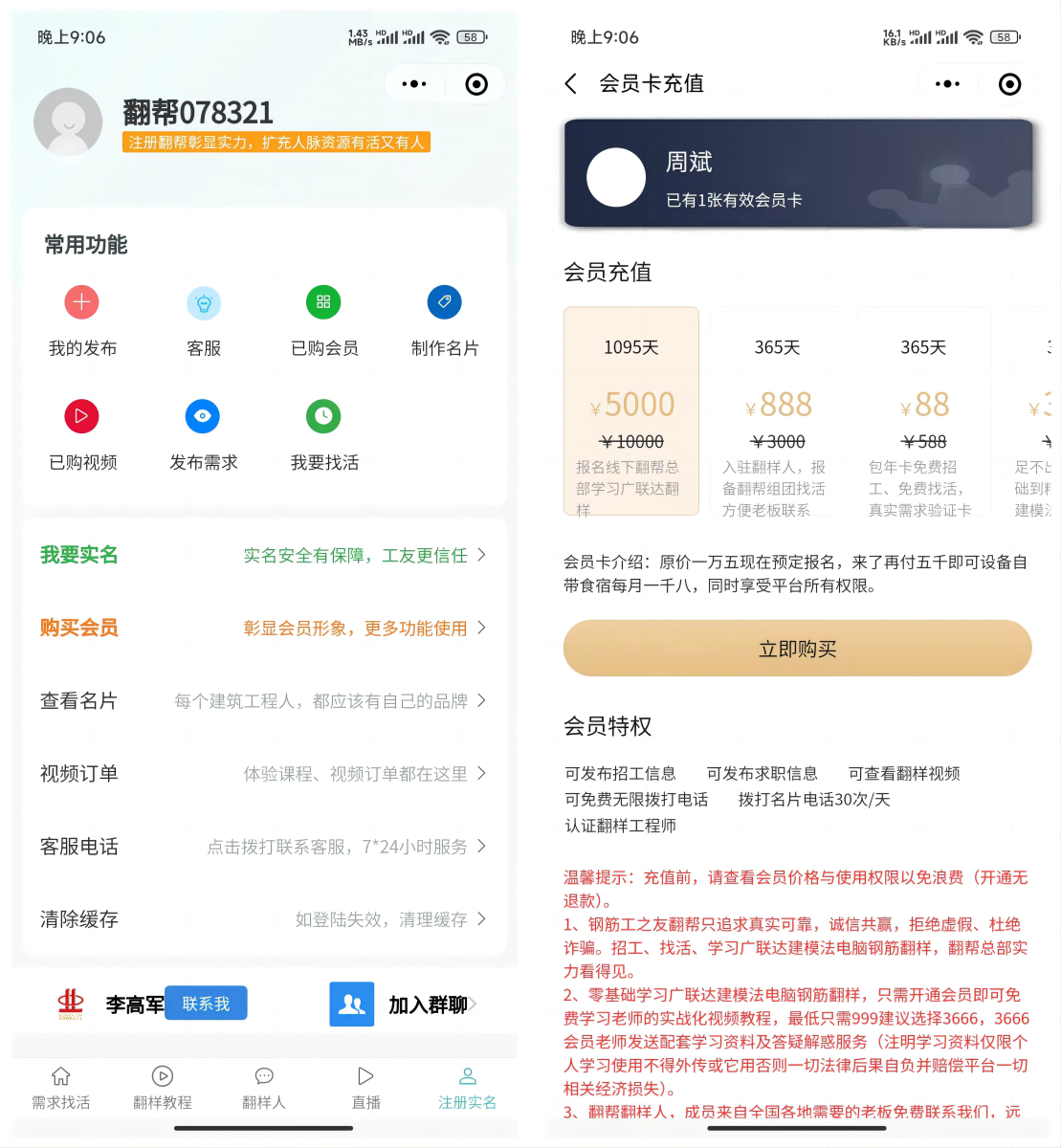The image size is (1061, 1148).
Task: Select the 365天 ¥888 membership card
Action: pyautogui.click(x=777, y=411)
